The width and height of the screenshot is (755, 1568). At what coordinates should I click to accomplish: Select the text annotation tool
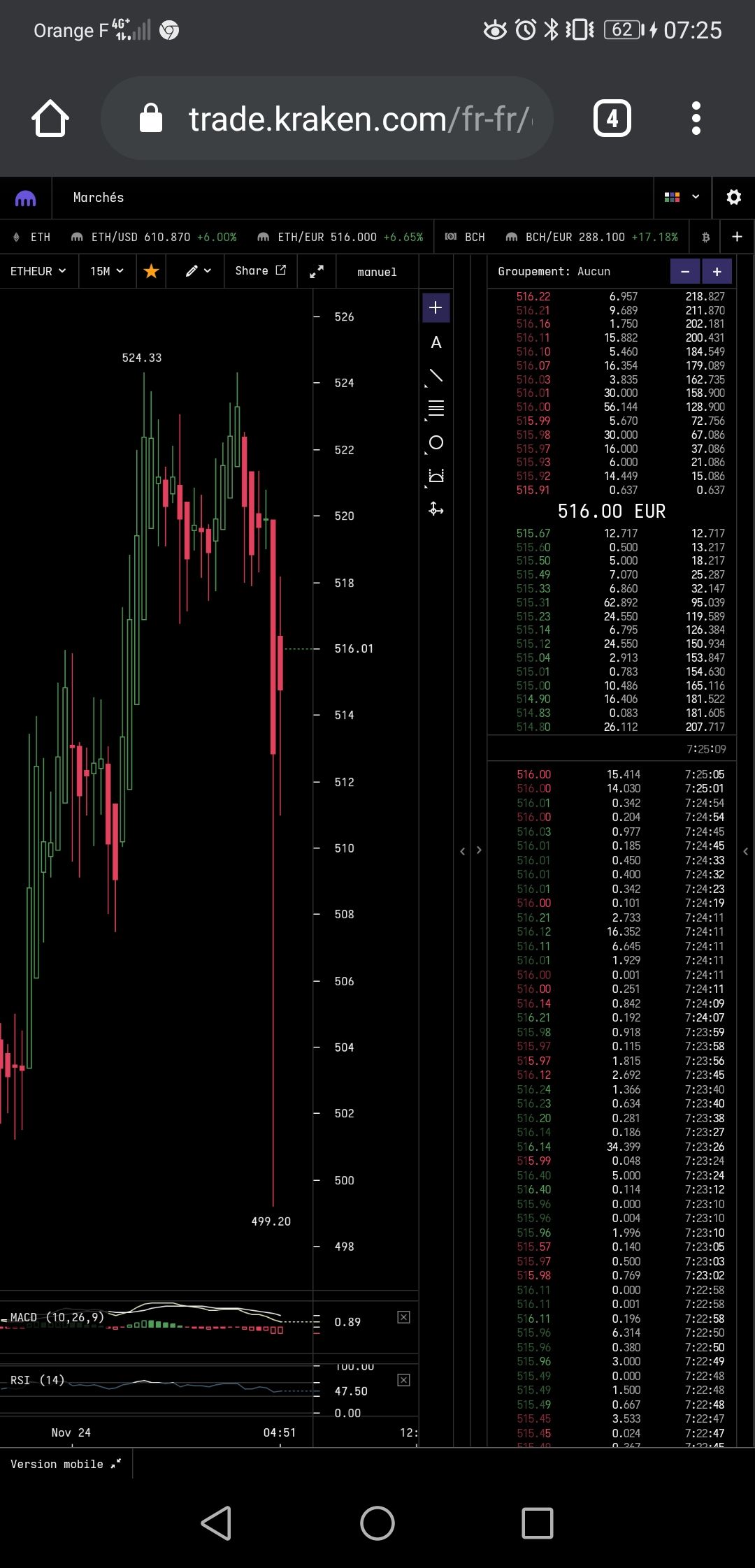point(436,342)
